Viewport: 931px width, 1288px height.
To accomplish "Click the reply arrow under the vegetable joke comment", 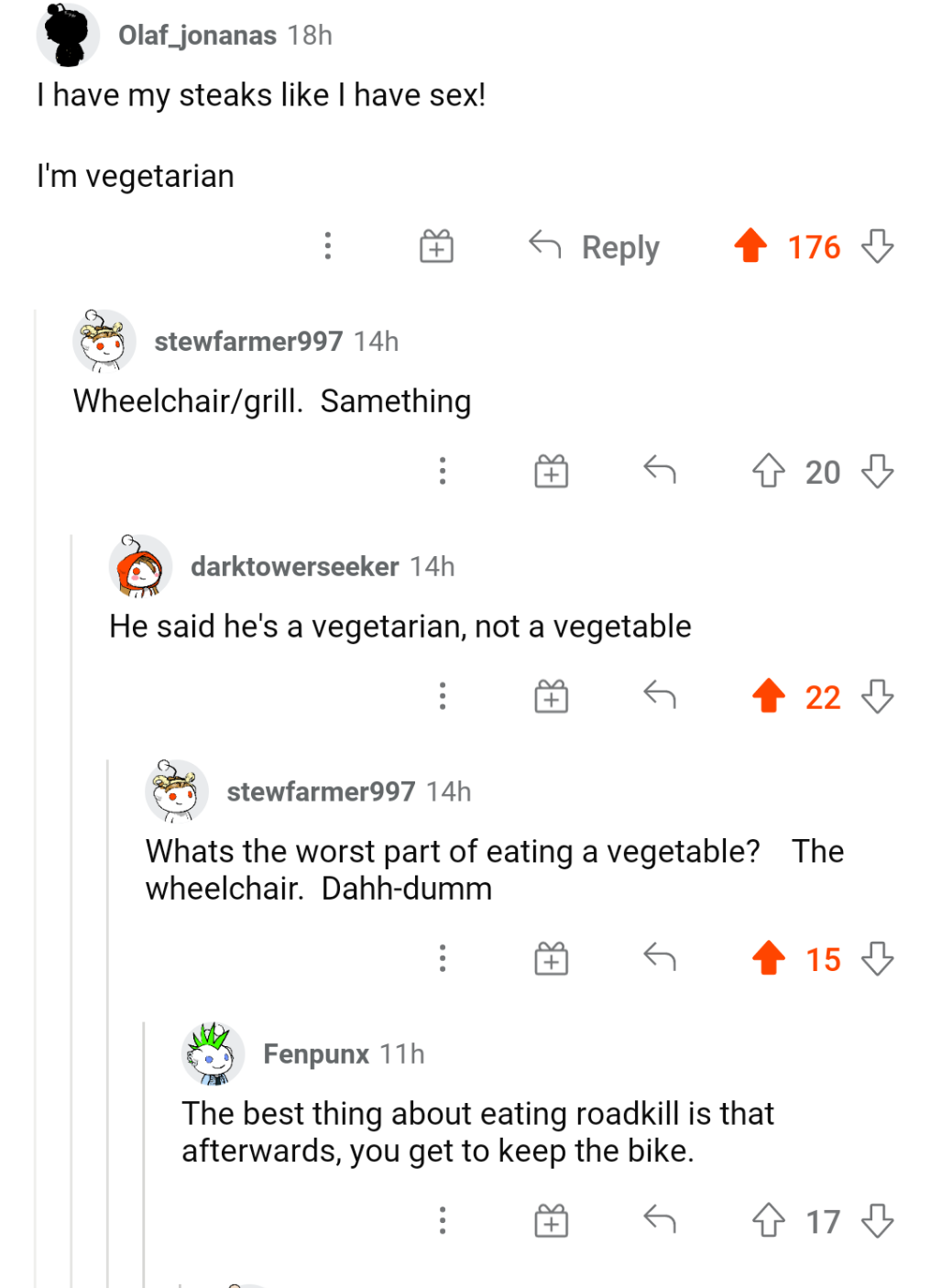I will [659, 958].
